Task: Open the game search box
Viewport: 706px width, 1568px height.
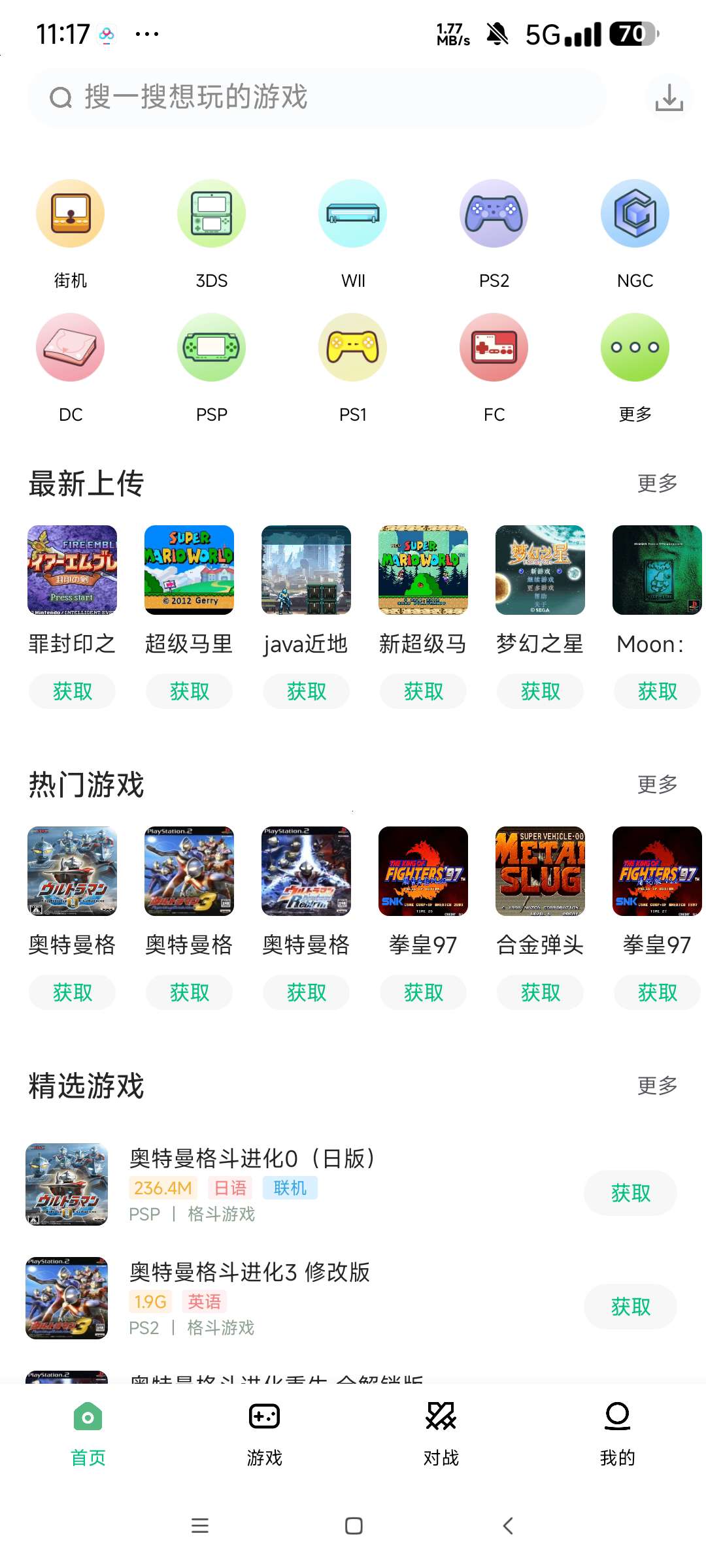Action: click(x=314, y=98)
